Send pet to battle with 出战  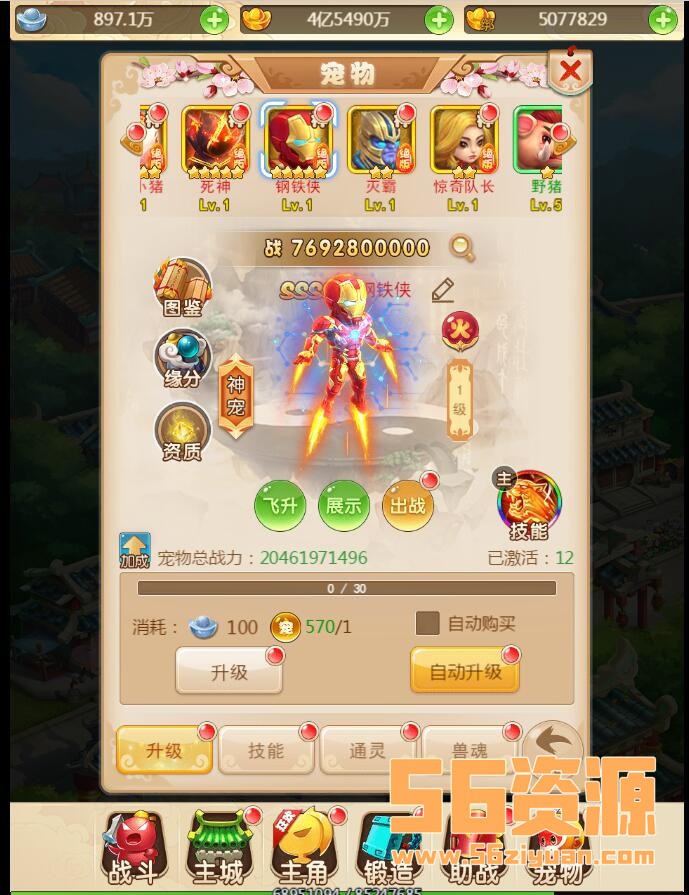tap(407, 505)
